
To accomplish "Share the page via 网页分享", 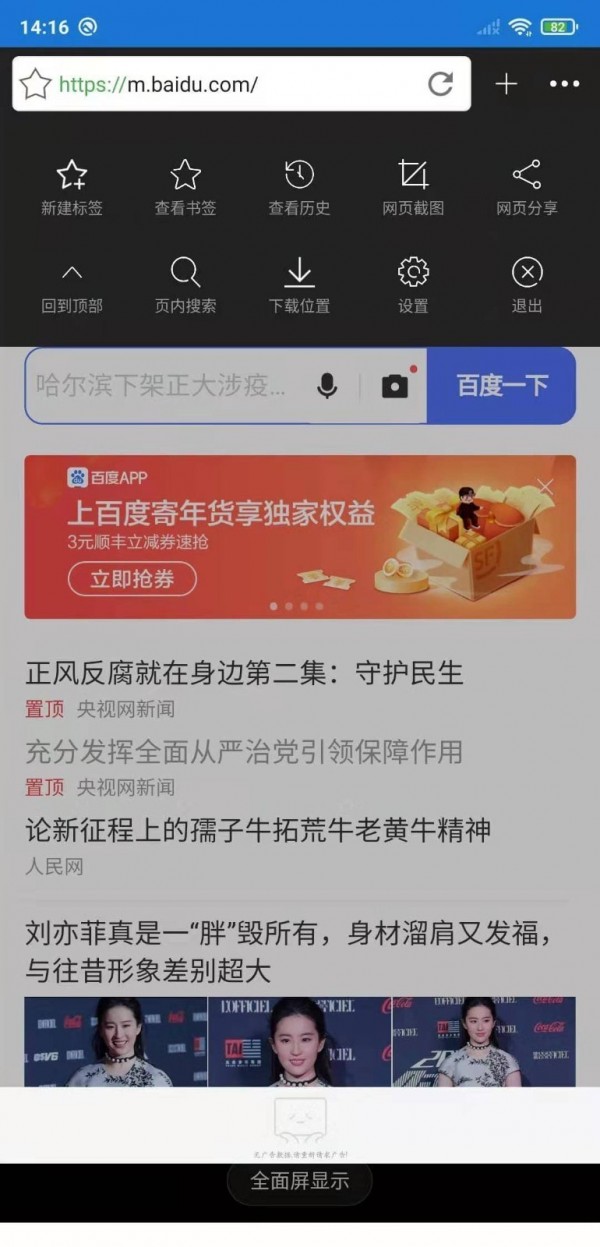I will pyautogui.click(x=527, y=187).
